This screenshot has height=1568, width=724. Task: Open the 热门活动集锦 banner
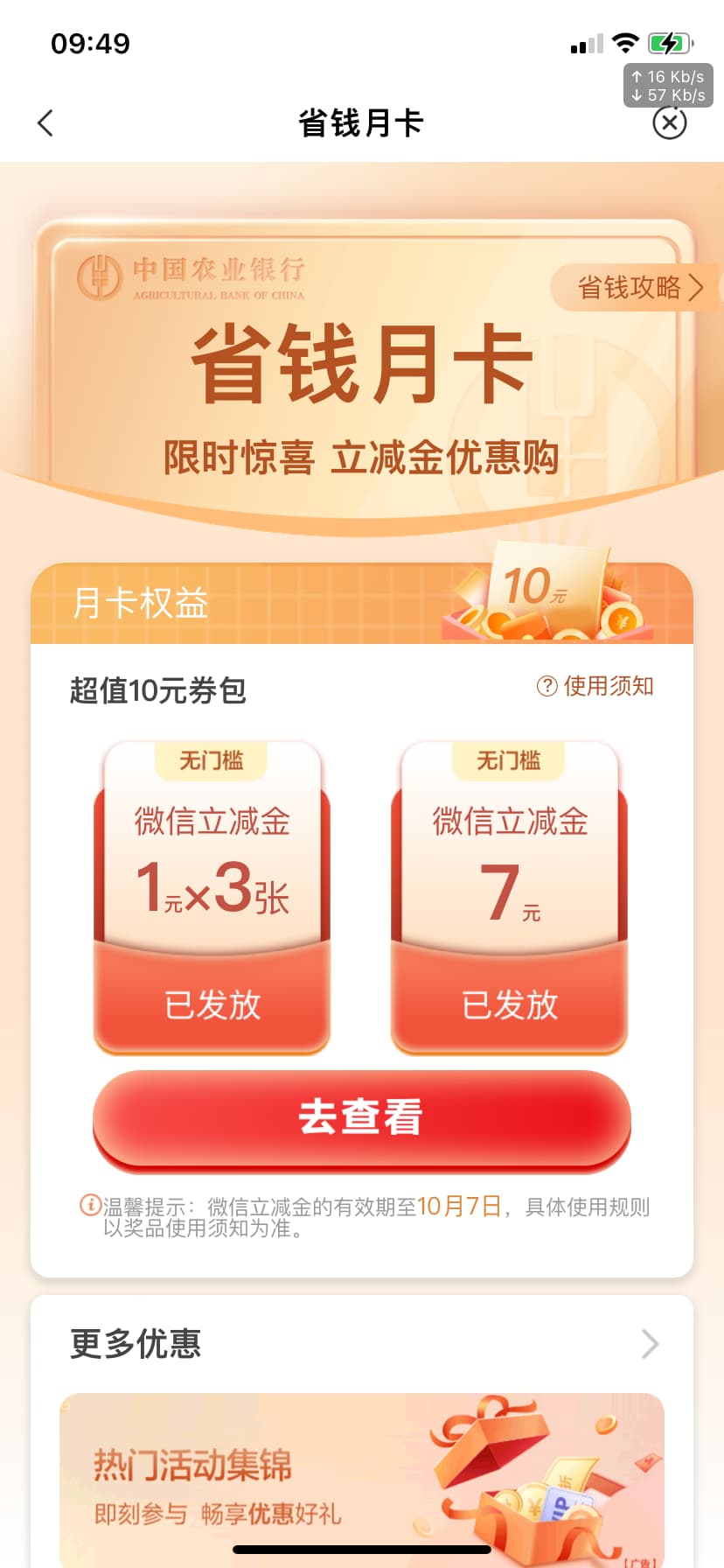(362, 1479)
